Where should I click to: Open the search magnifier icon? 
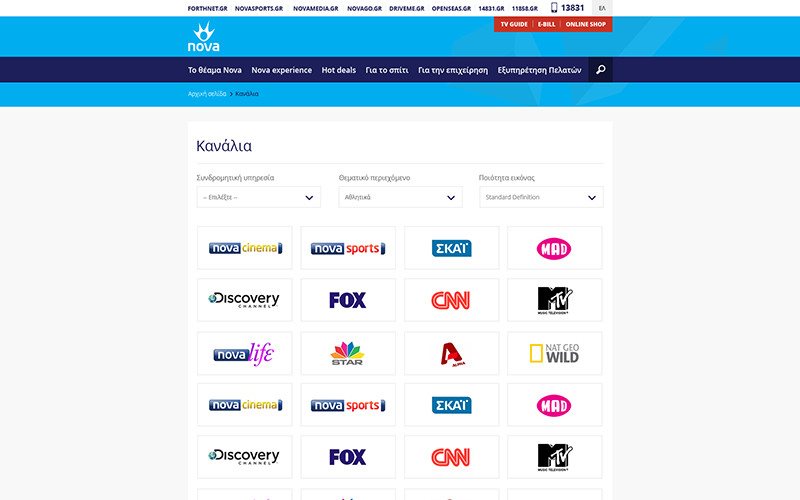tap(600, 70)
